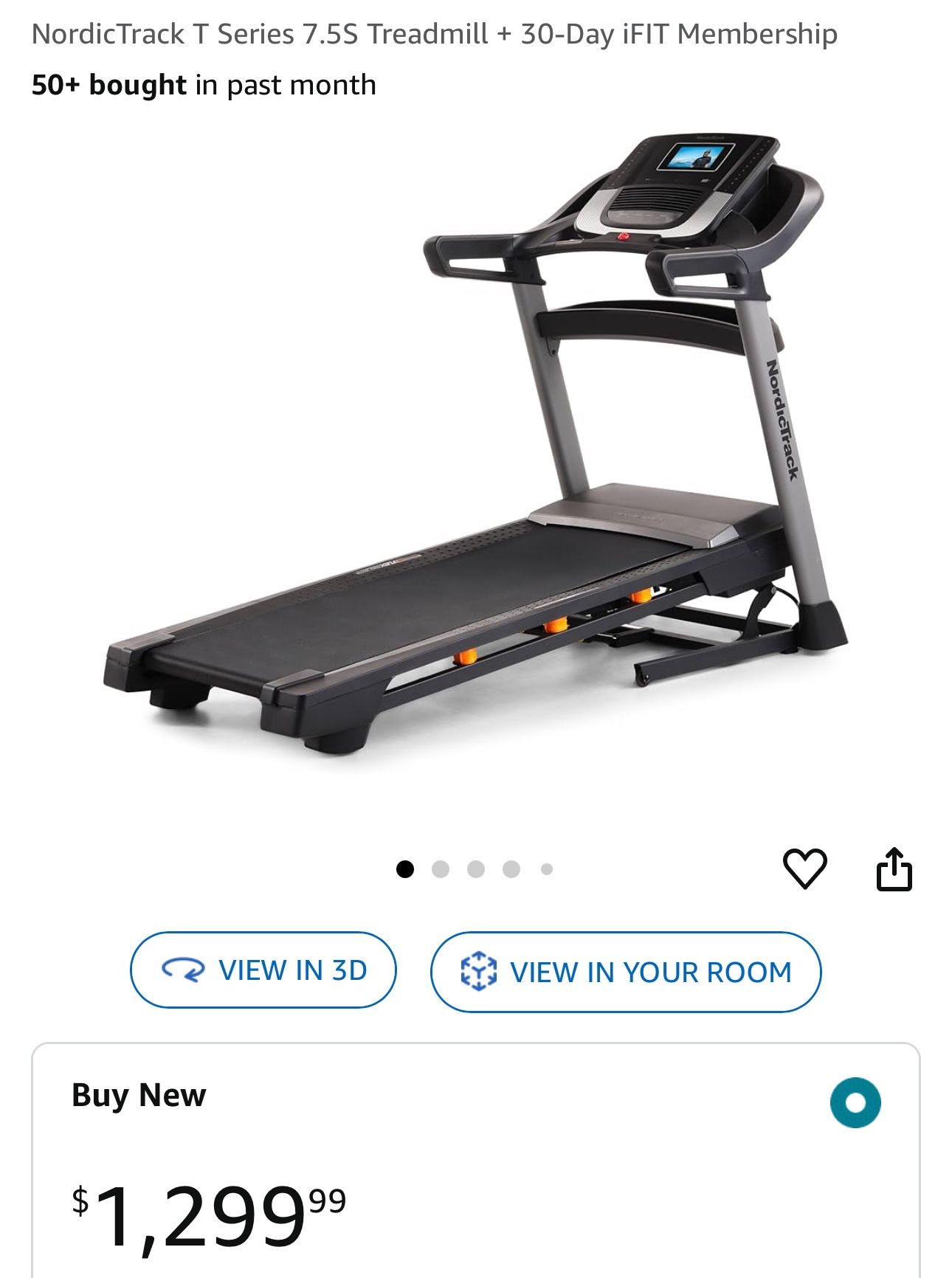Screen dimensions: 952x1278
Task: Share this NordicTrack treadmill listing
Action: tap(894, 869)
